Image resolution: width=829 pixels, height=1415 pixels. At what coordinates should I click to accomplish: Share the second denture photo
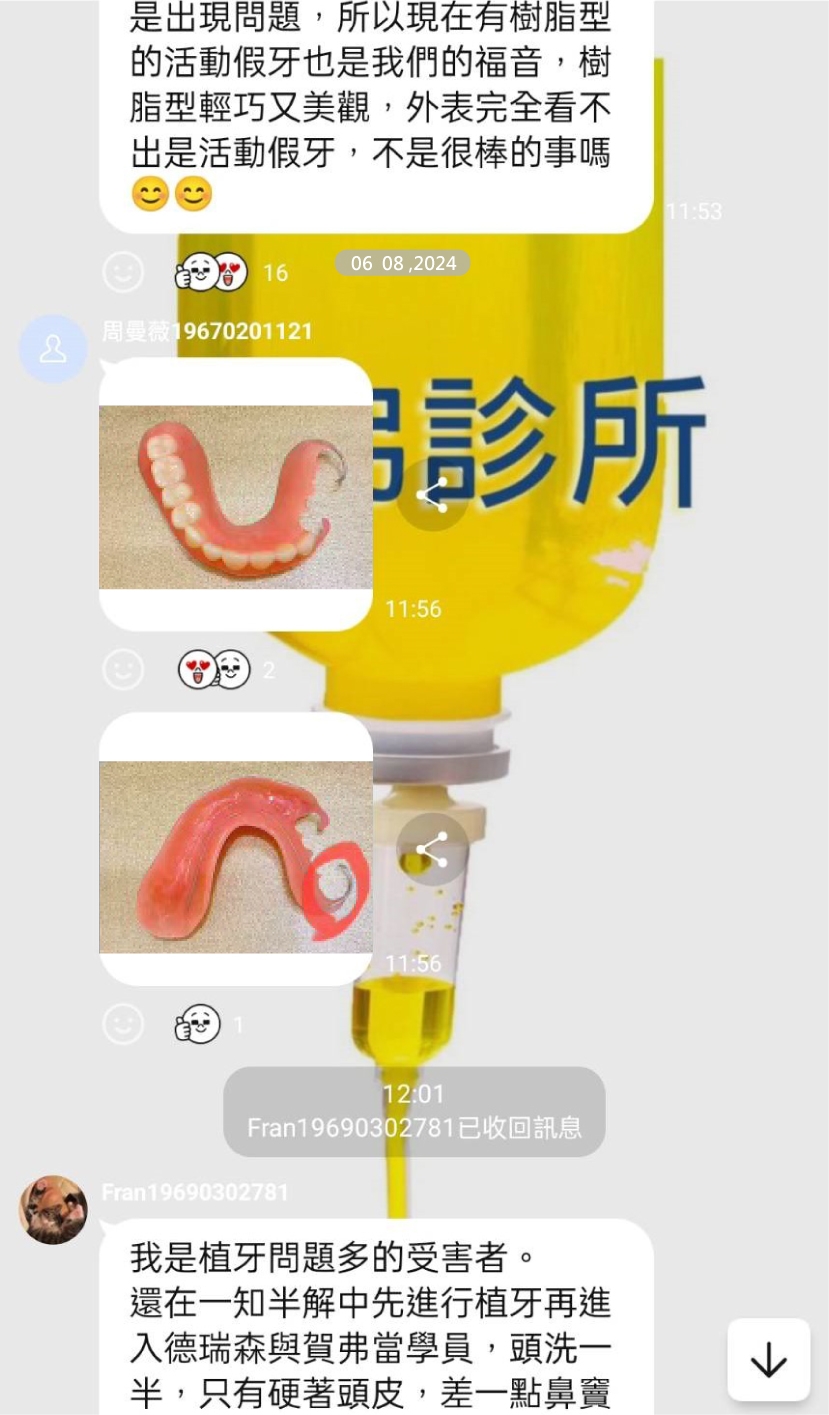coord(432,850)
